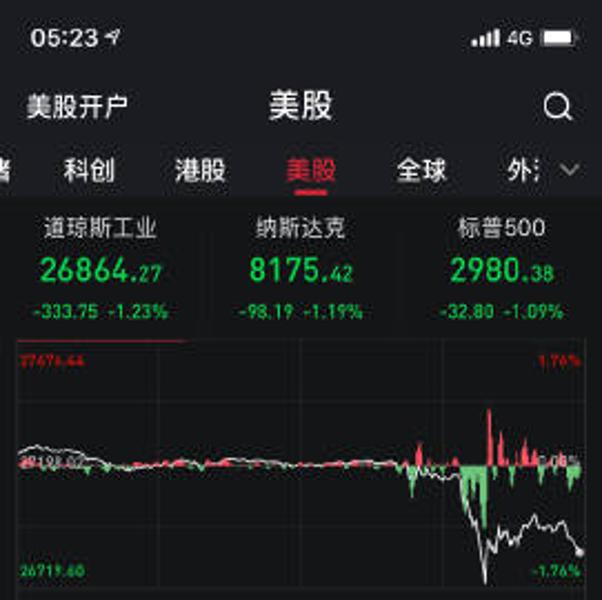Switch to the 全球 tab
602x600 pixels.
click(x=421, y=170)
